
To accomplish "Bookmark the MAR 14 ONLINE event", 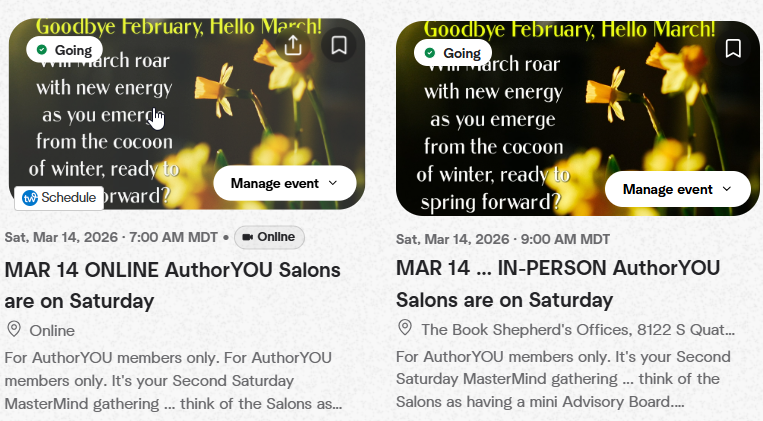I will point(339,46).
